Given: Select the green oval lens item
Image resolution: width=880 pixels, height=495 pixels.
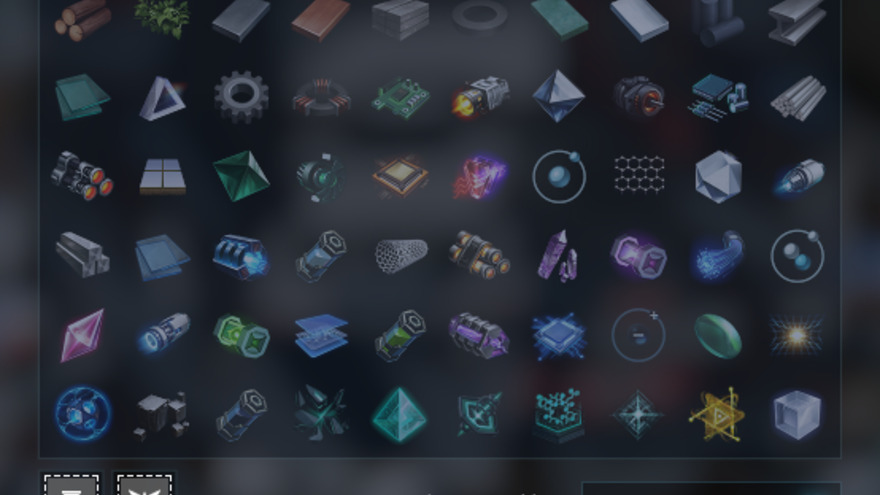Looking at the screenshot, I should click(718, 335).
